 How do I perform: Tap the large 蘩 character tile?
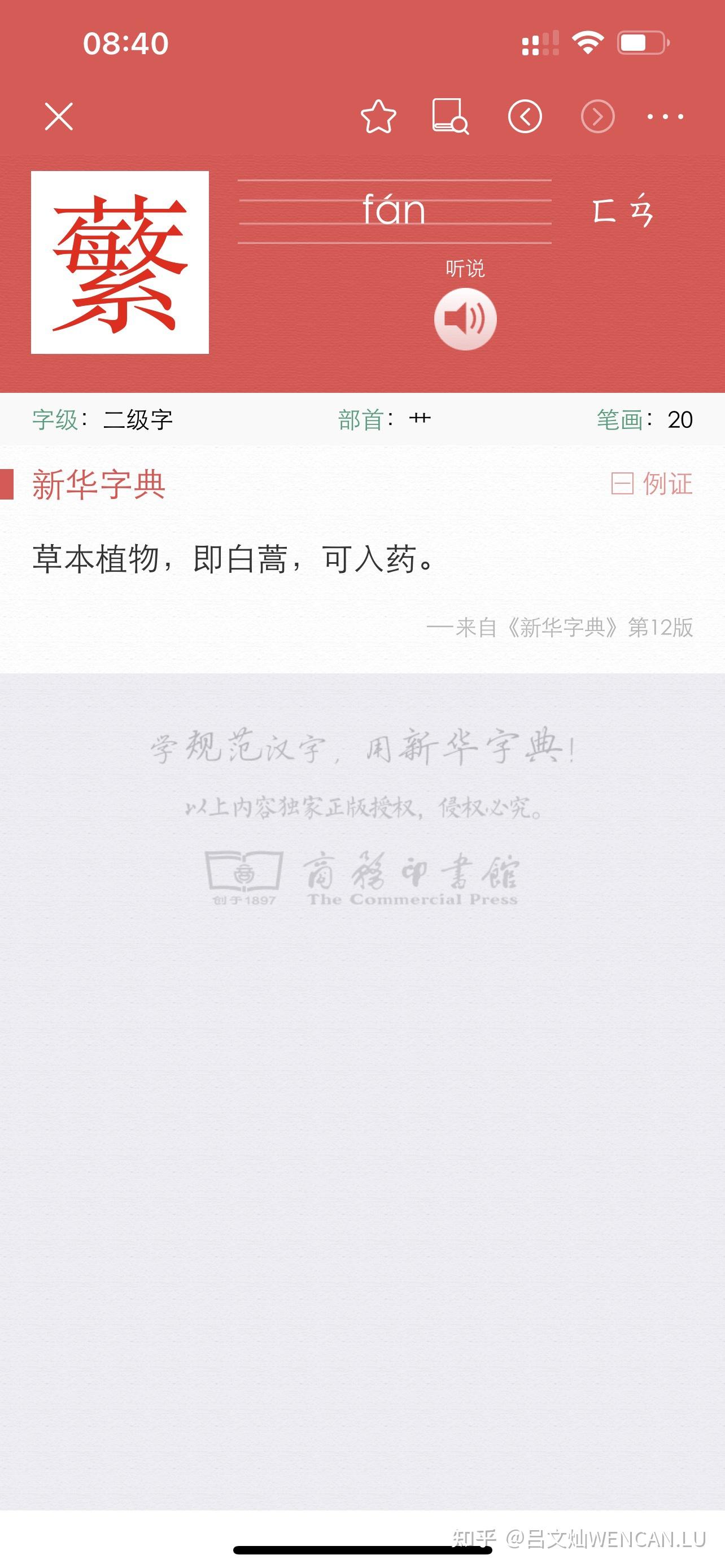click(x=120, y=262)
